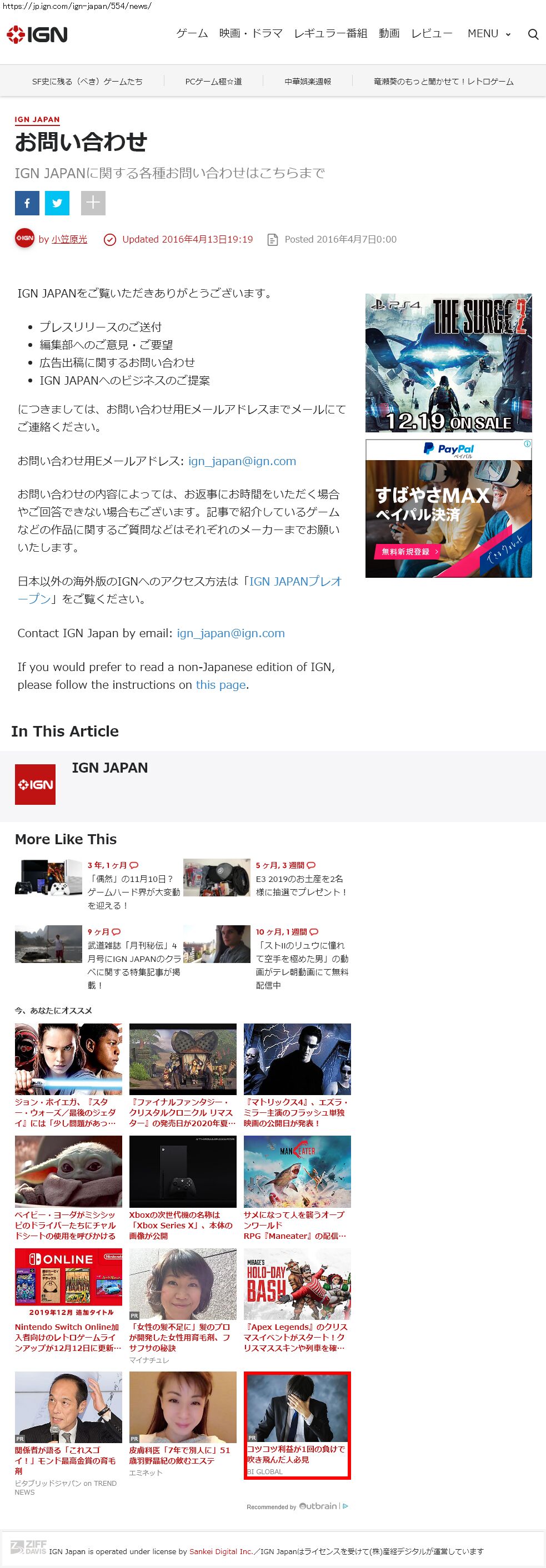Share article on Twitter
Screen dimensions: 546x1568
pos(57,203)
